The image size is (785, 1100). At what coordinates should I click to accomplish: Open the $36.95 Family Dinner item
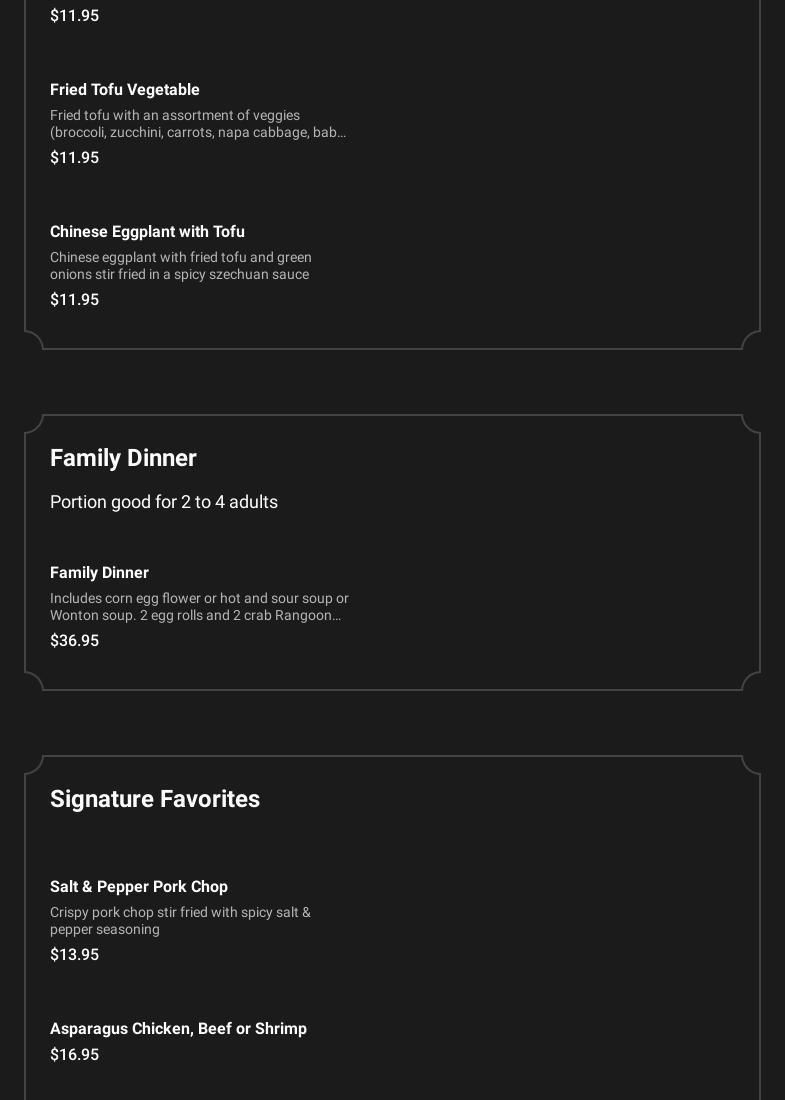pos(99,573)
